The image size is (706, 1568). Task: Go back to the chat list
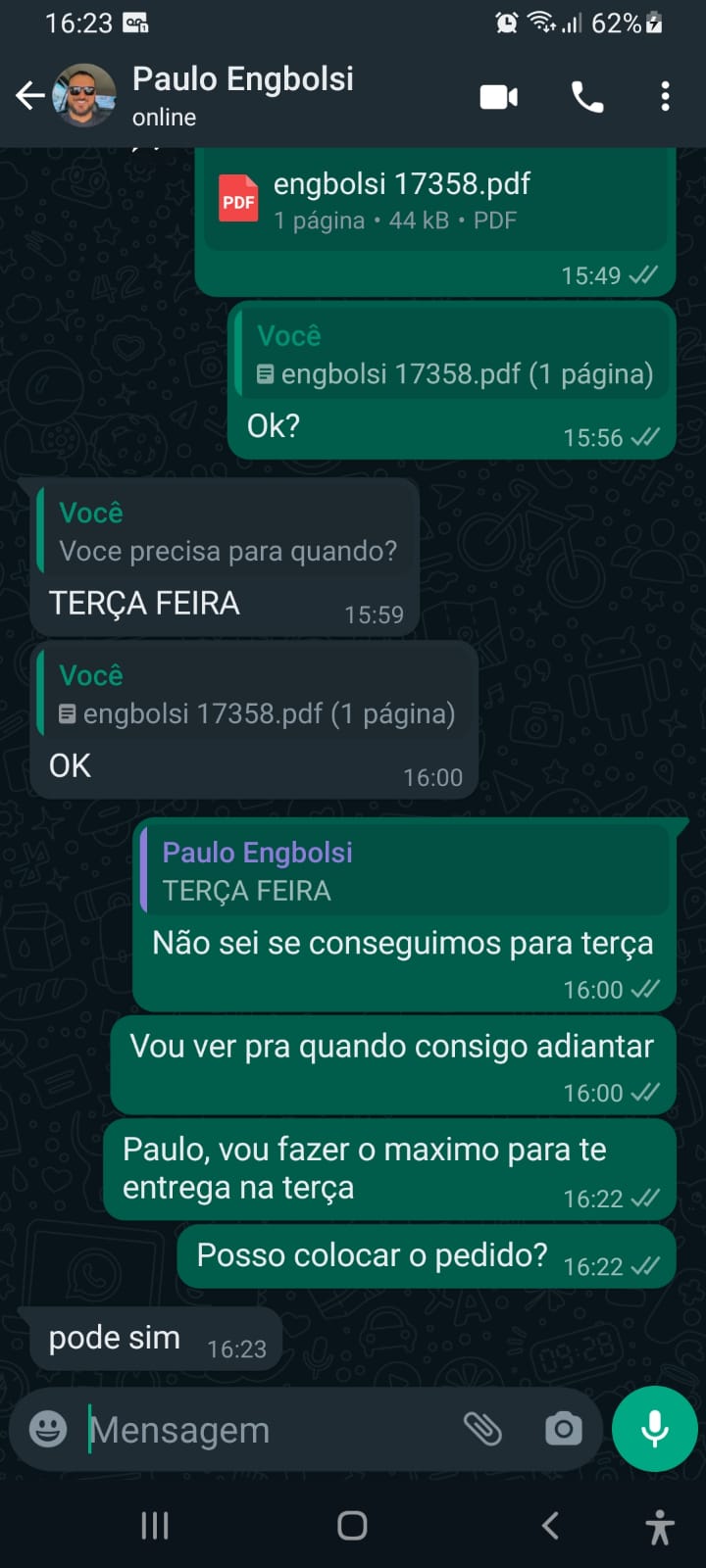tap(30, 96)
